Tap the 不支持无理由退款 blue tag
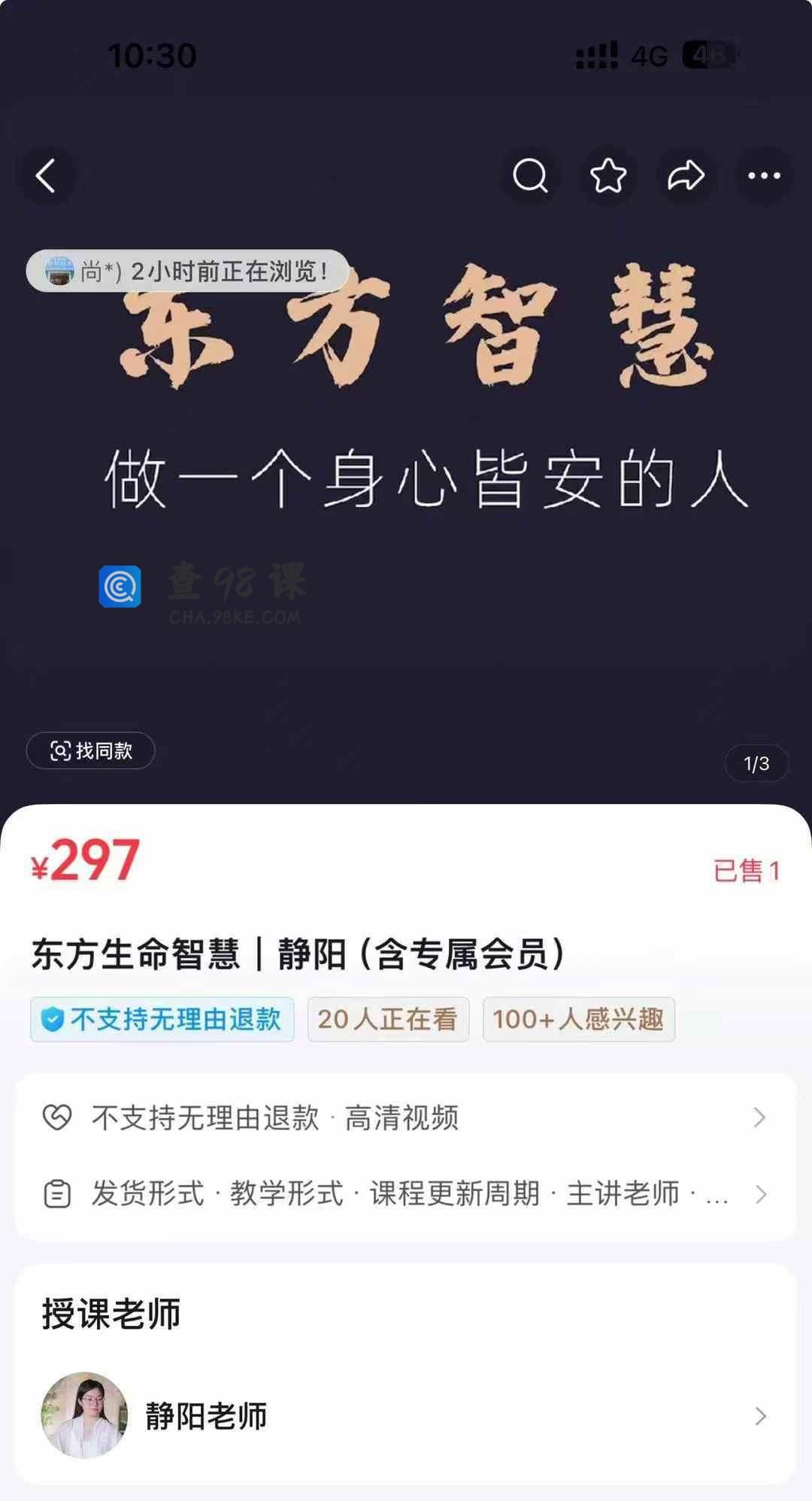This screenshot has height=1501, width=812. tap(162, 1020)
